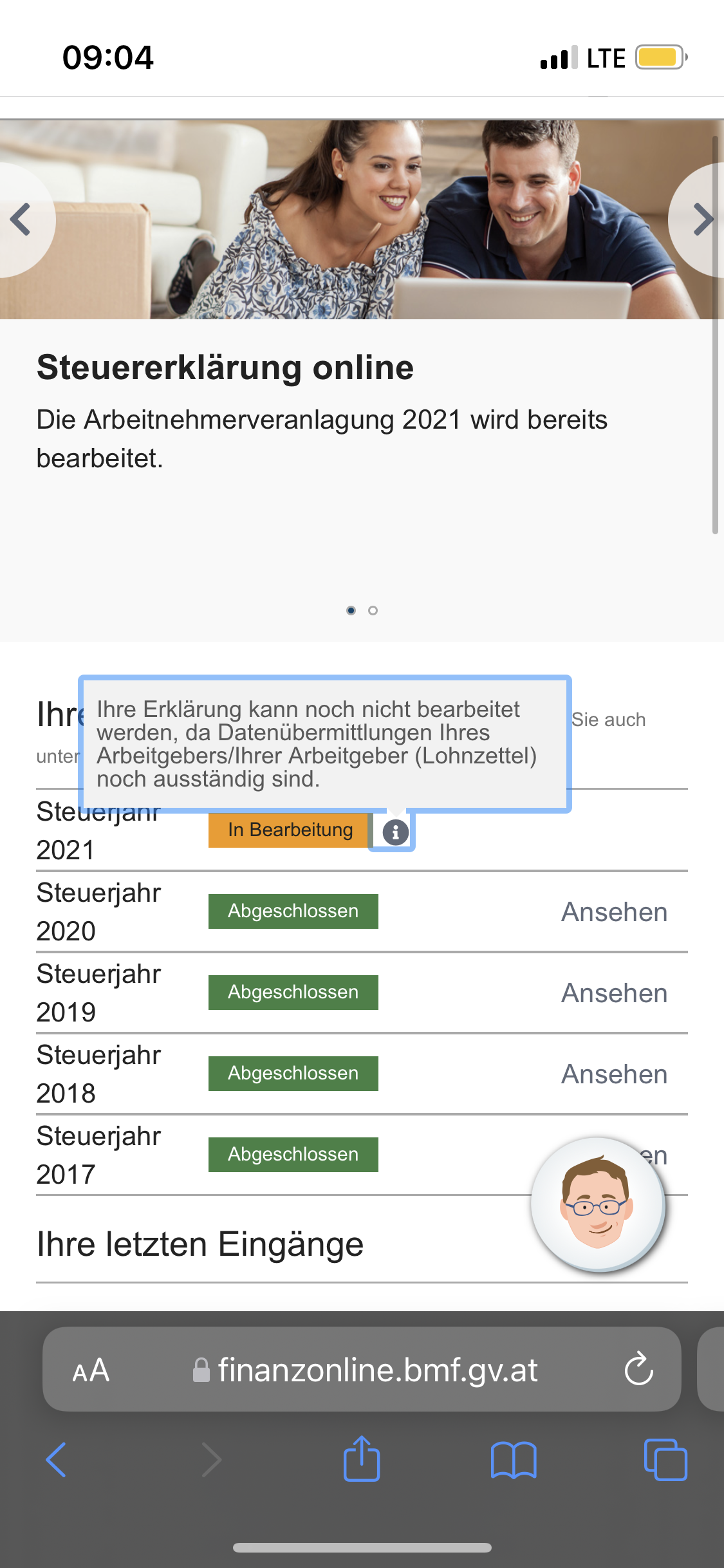This screenshot has width=724, height=1568.
Task: Open Ansehen for Steuerjahr 2018
Action: point(614,1074)
